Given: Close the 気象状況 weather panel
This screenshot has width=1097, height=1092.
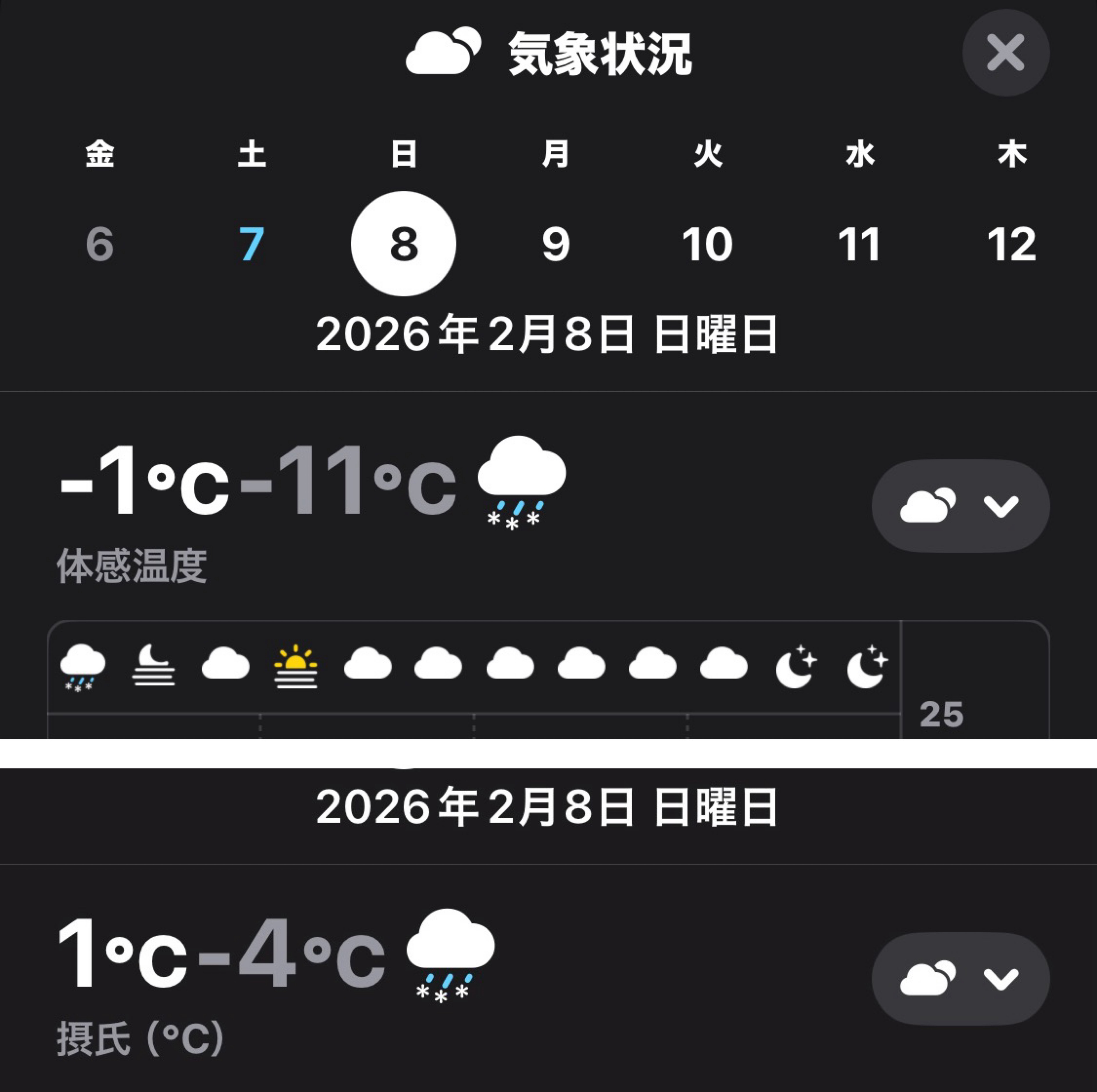Looking at the screenshot, I should tap(1005, 53).
